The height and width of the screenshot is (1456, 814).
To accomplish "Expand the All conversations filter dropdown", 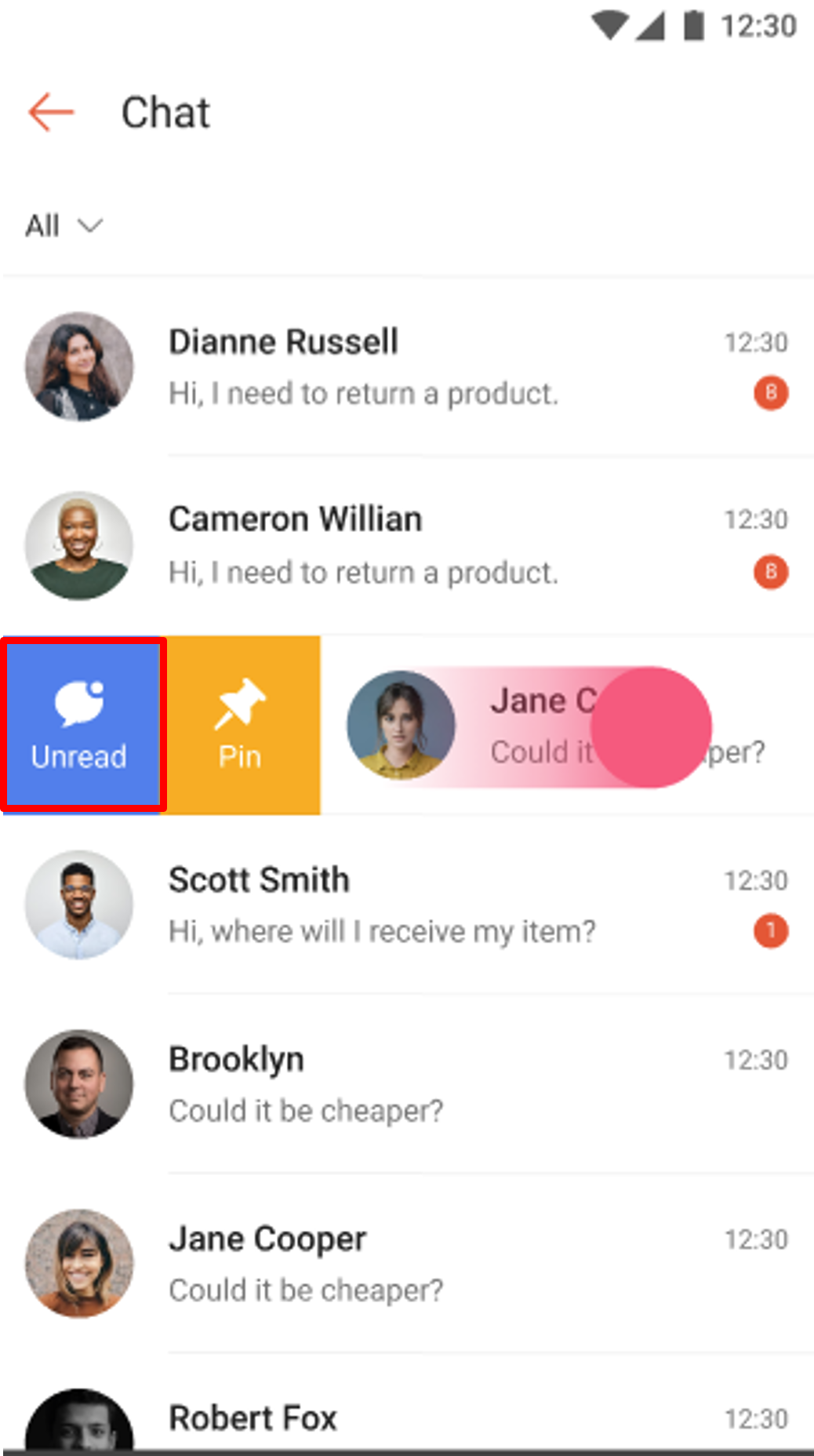I will point(63,226).
